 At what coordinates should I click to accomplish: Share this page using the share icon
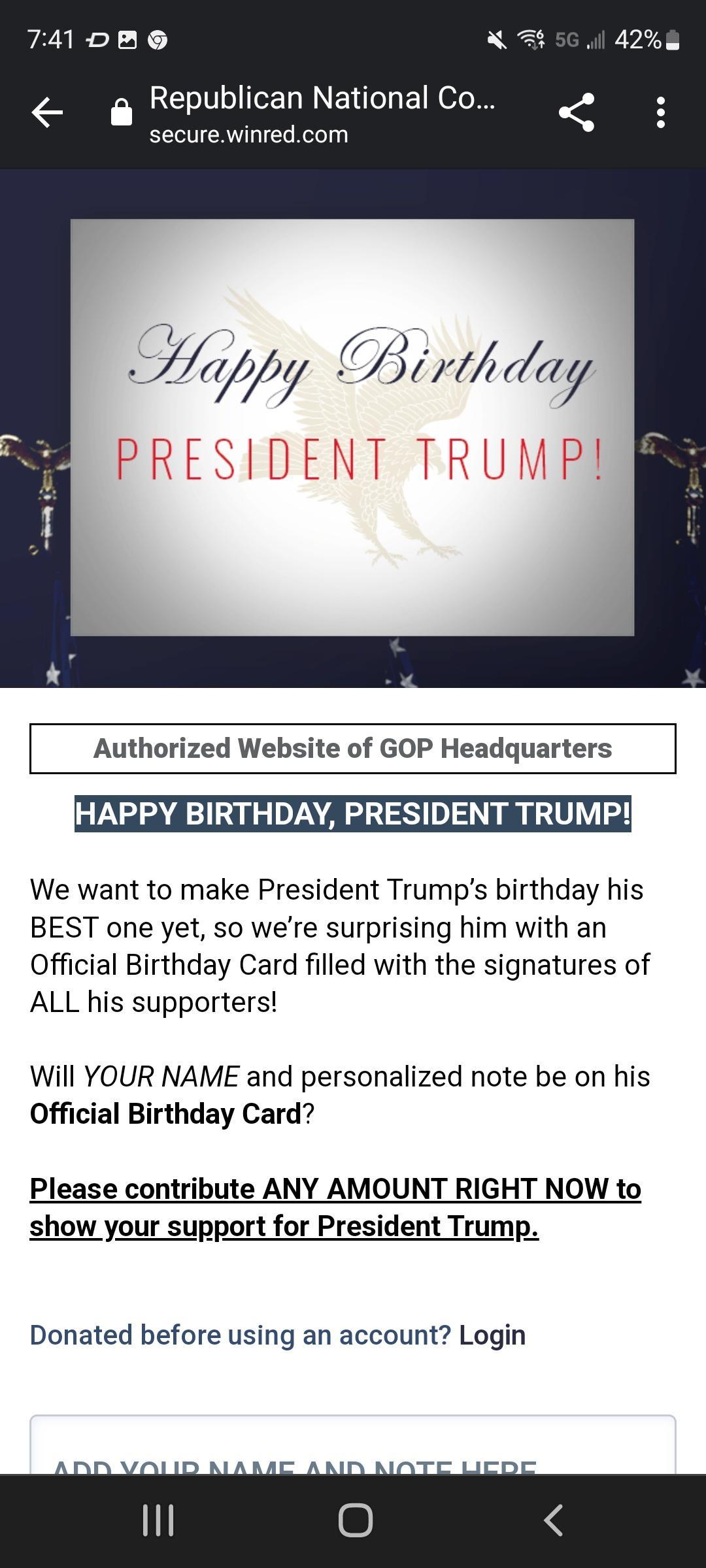(x=578, y=111)
